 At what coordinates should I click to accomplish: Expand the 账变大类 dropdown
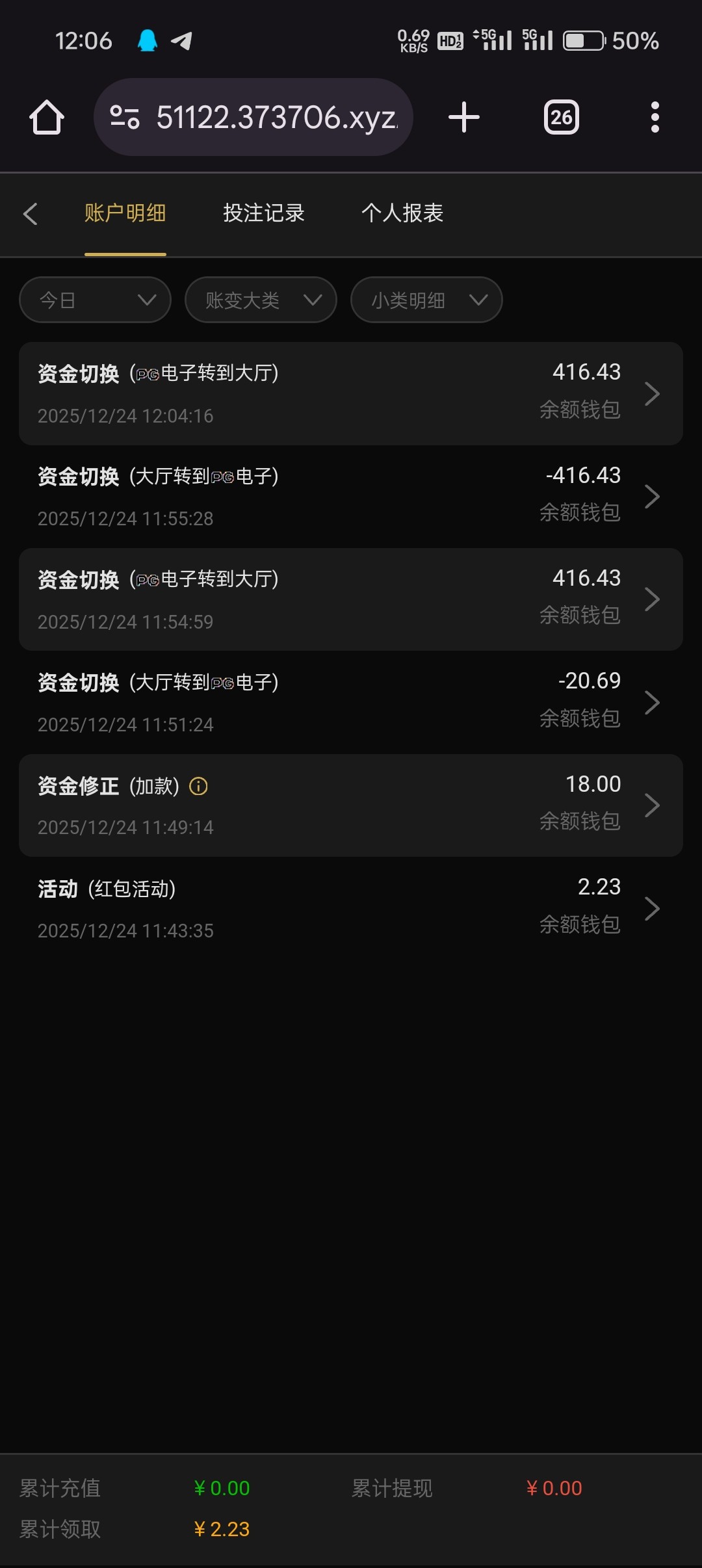(261, 300)
